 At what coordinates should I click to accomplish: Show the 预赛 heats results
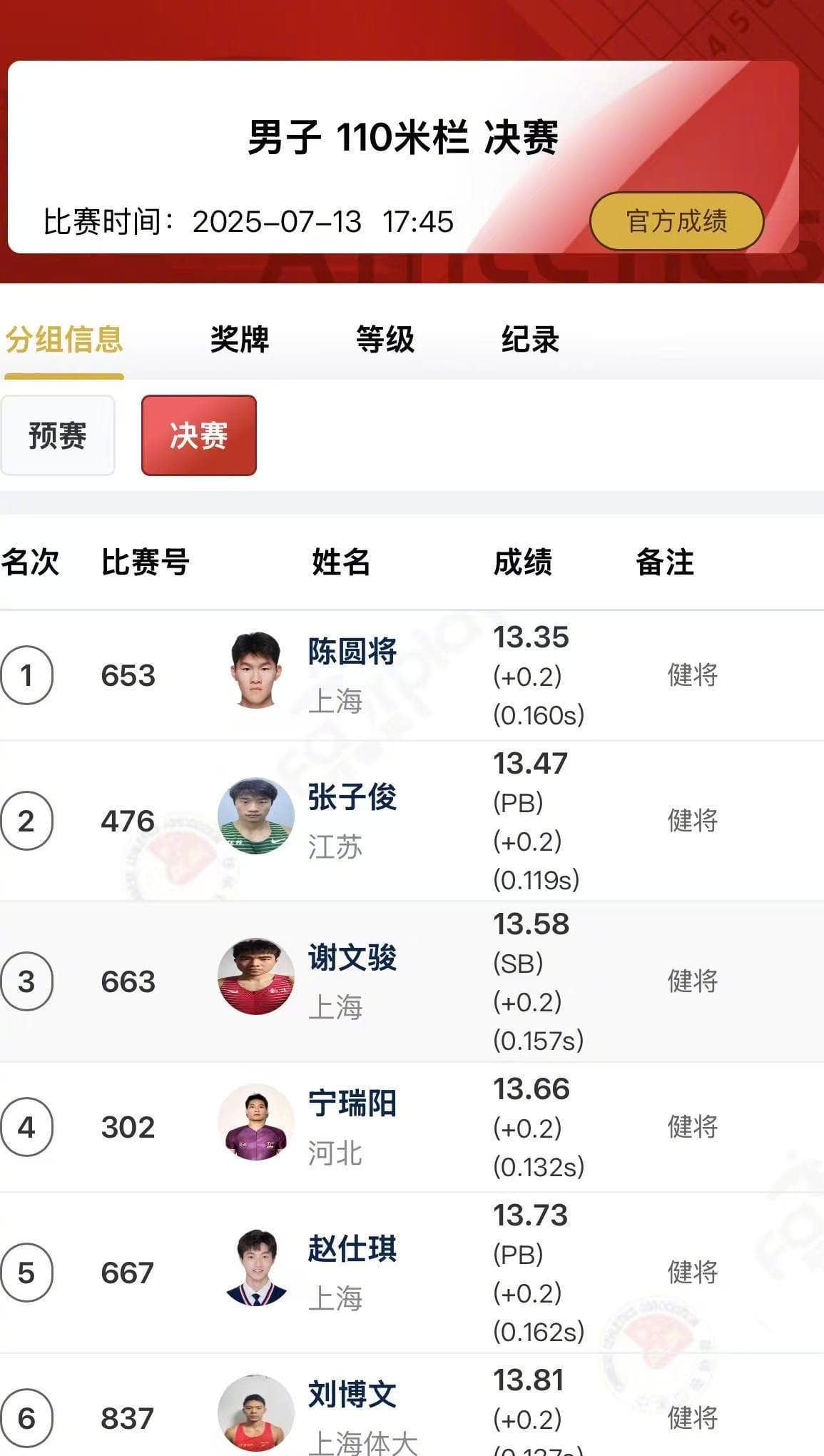click(x=57, y=435)
